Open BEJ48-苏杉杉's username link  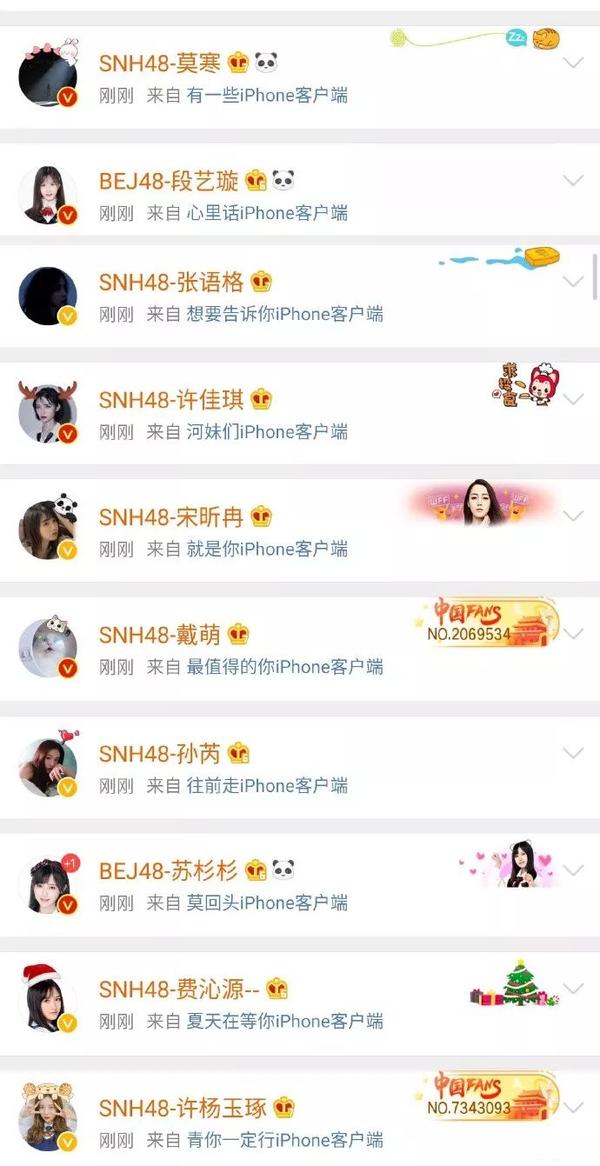[x=168, y=871]
